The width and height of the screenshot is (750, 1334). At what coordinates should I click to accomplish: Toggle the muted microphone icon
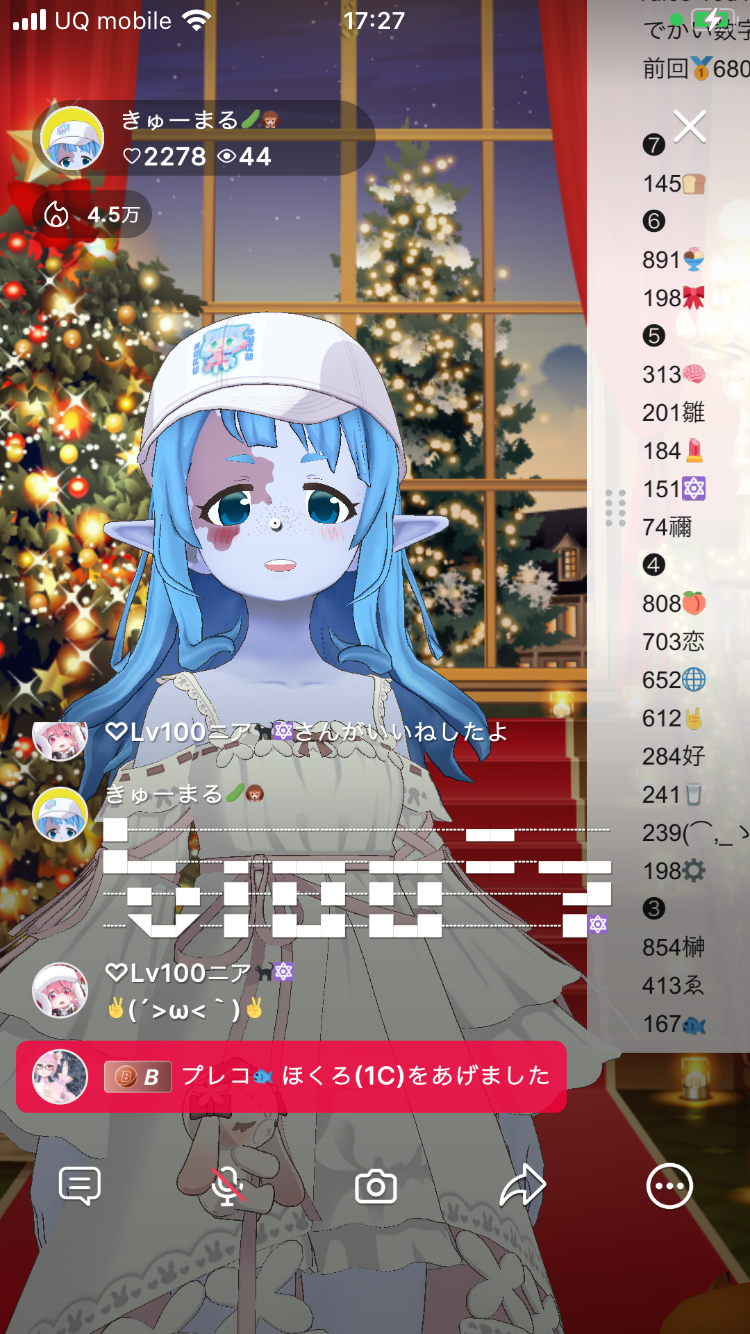point(229,1187)
